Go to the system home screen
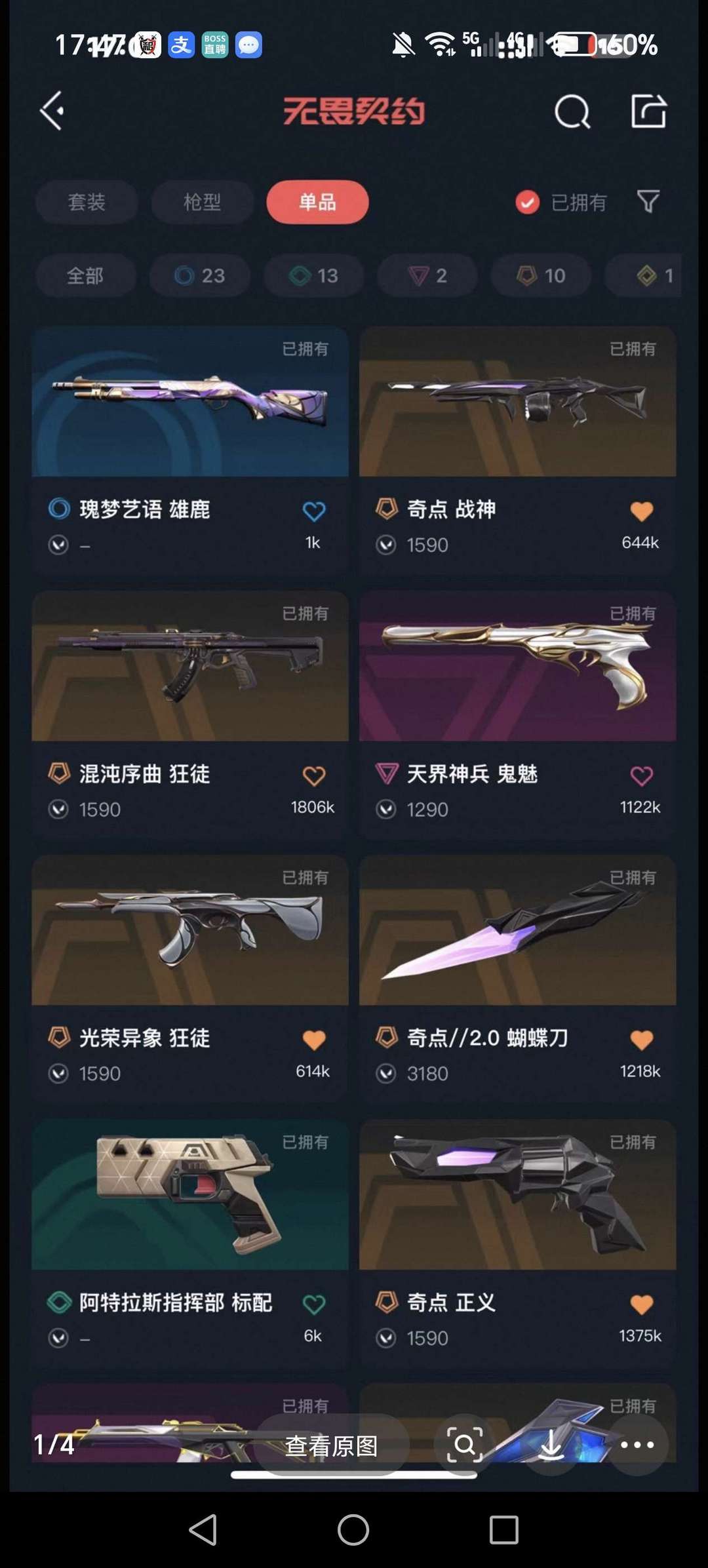The image size is (708, 1568). click(353, 1531)
